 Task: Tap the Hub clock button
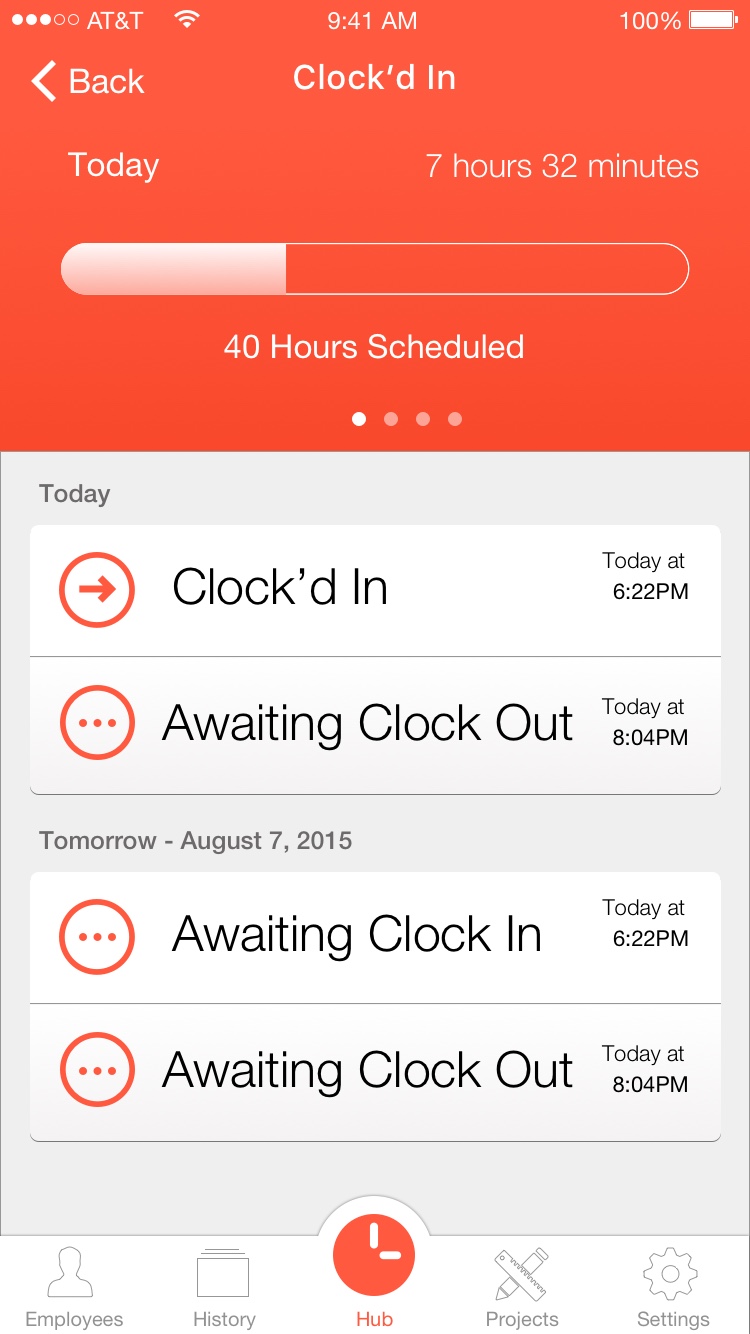[x=374, y=1256]
